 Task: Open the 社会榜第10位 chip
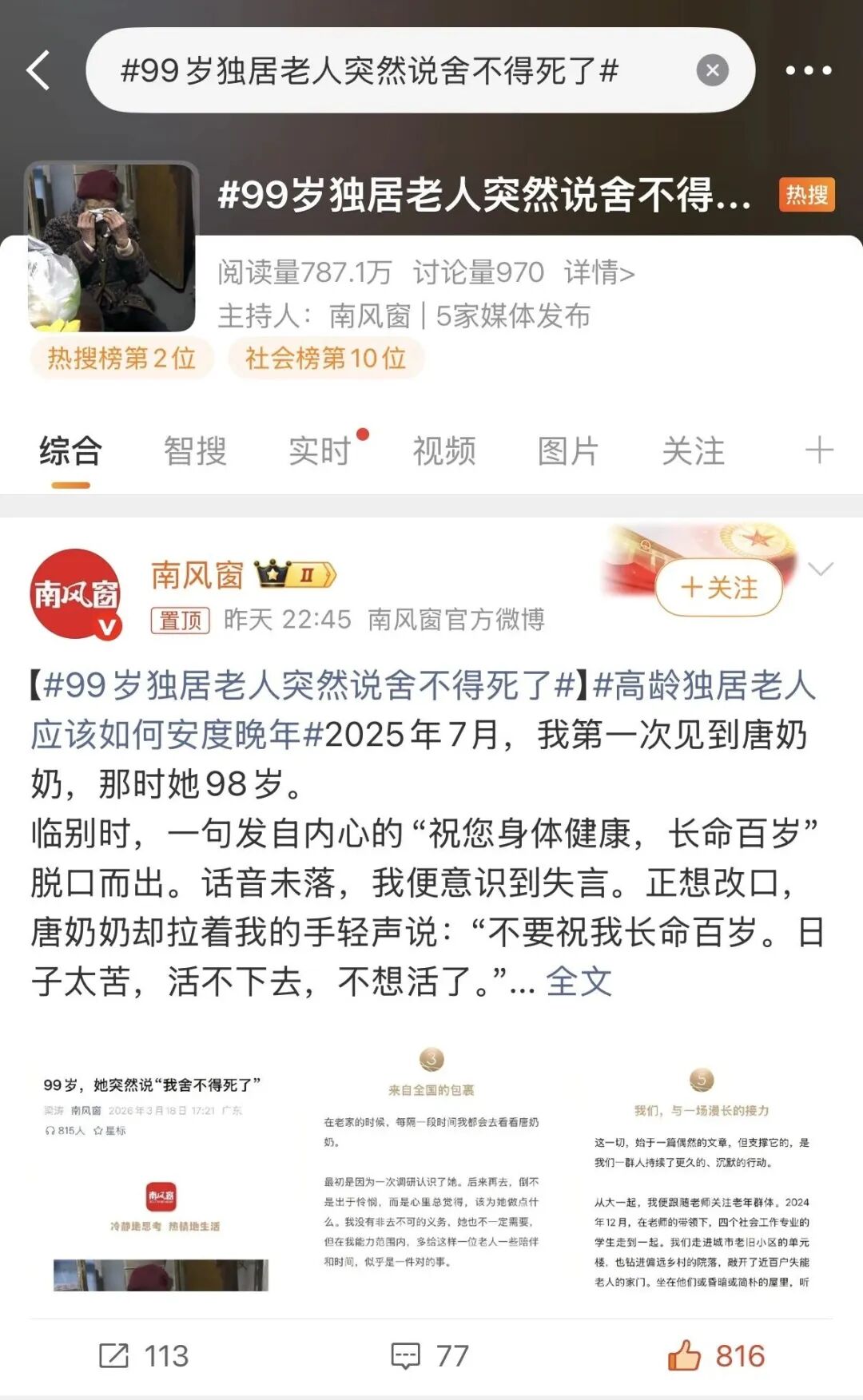click(x=325, y=358)
